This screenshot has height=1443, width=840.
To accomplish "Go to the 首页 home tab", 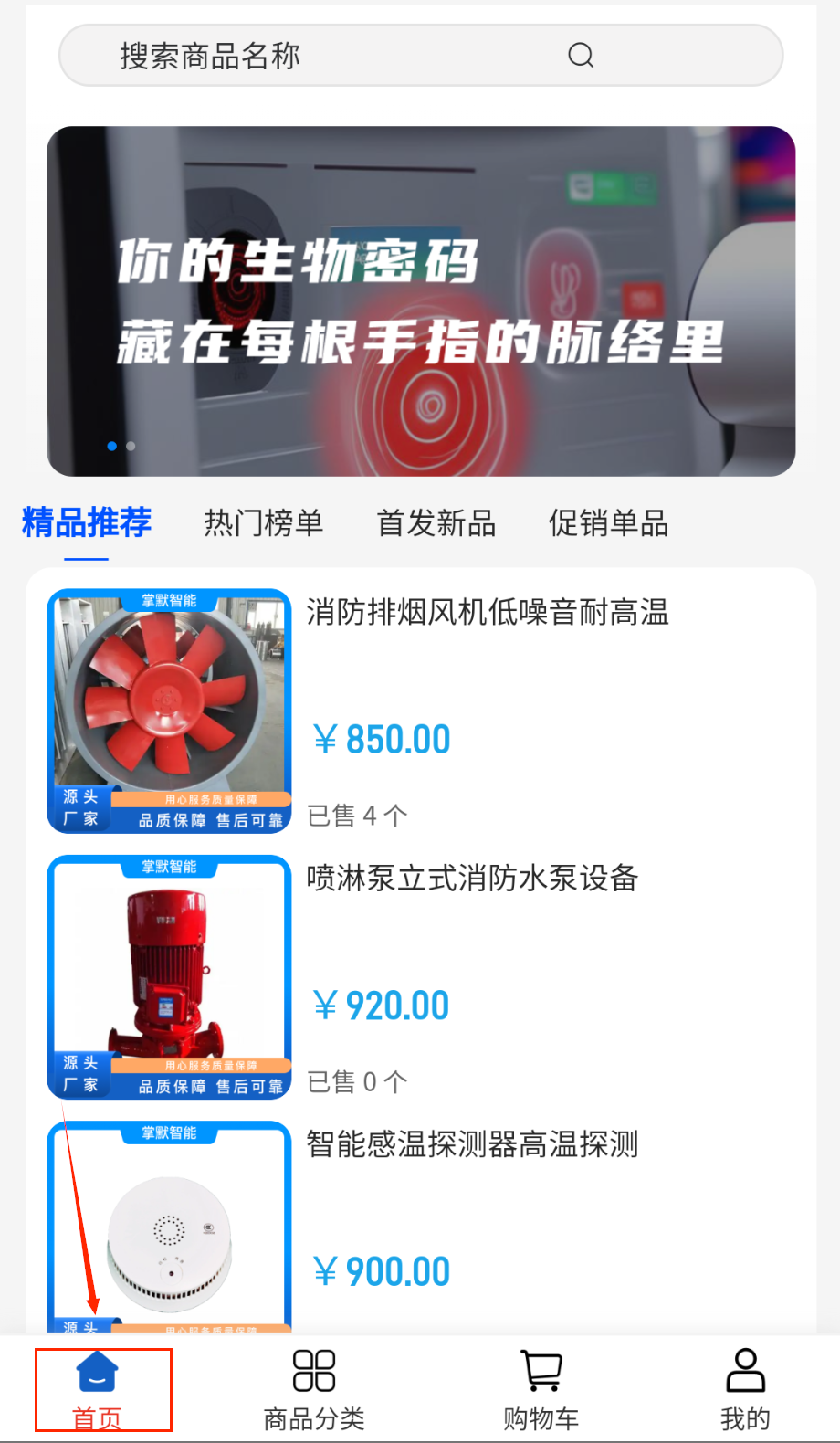I will [x=98, y=1389].
